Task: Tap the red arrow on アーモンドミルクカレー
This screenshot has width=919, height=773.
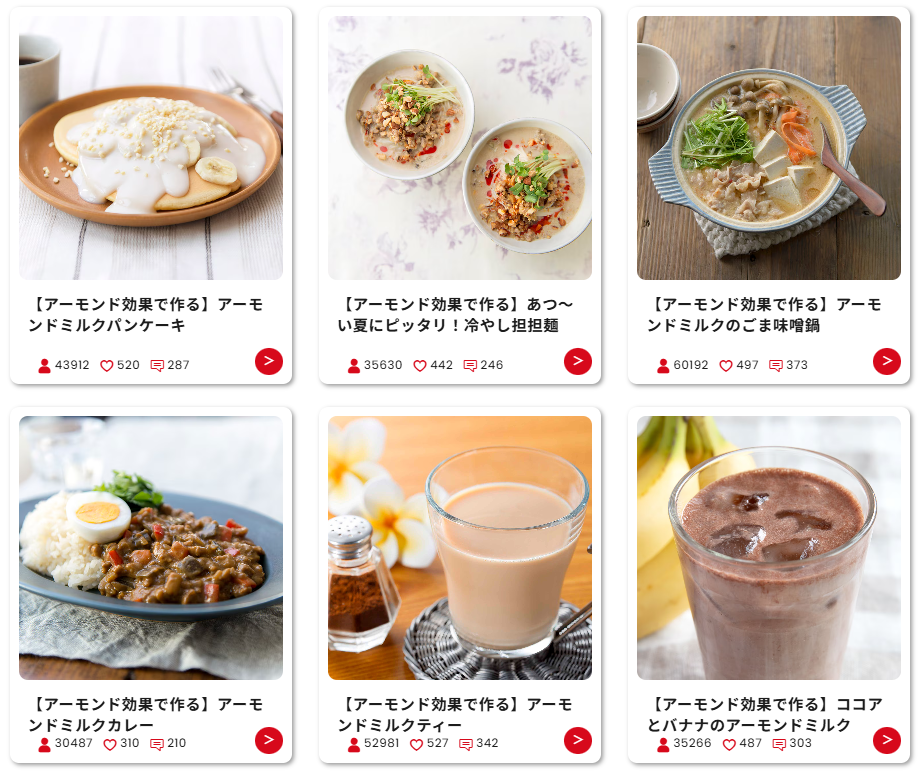Action: (269, 740)
